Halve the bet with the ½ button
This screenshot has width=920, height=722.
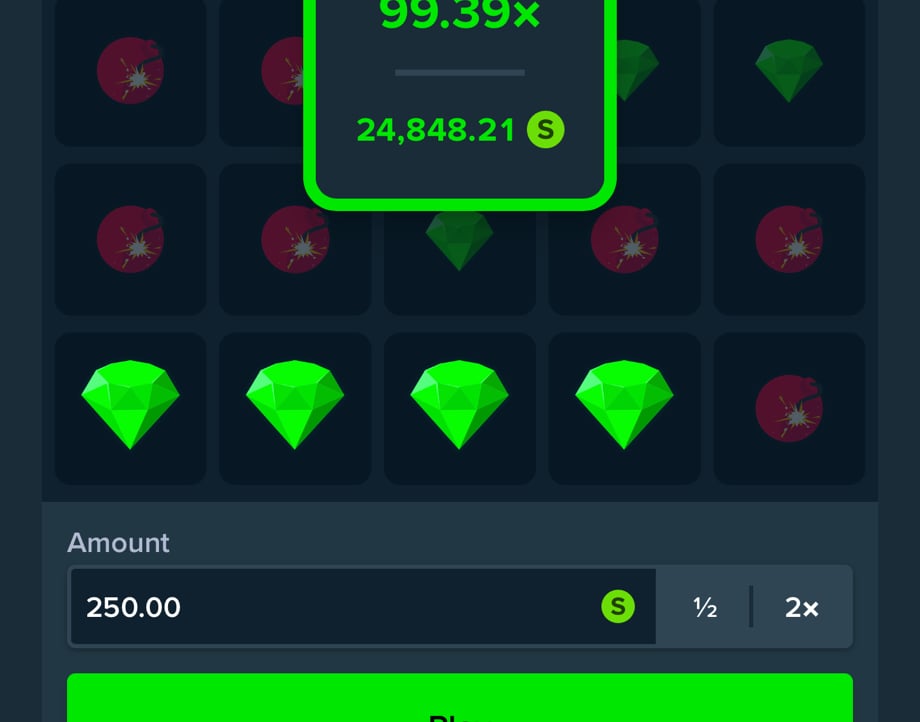tap(705, 607)
